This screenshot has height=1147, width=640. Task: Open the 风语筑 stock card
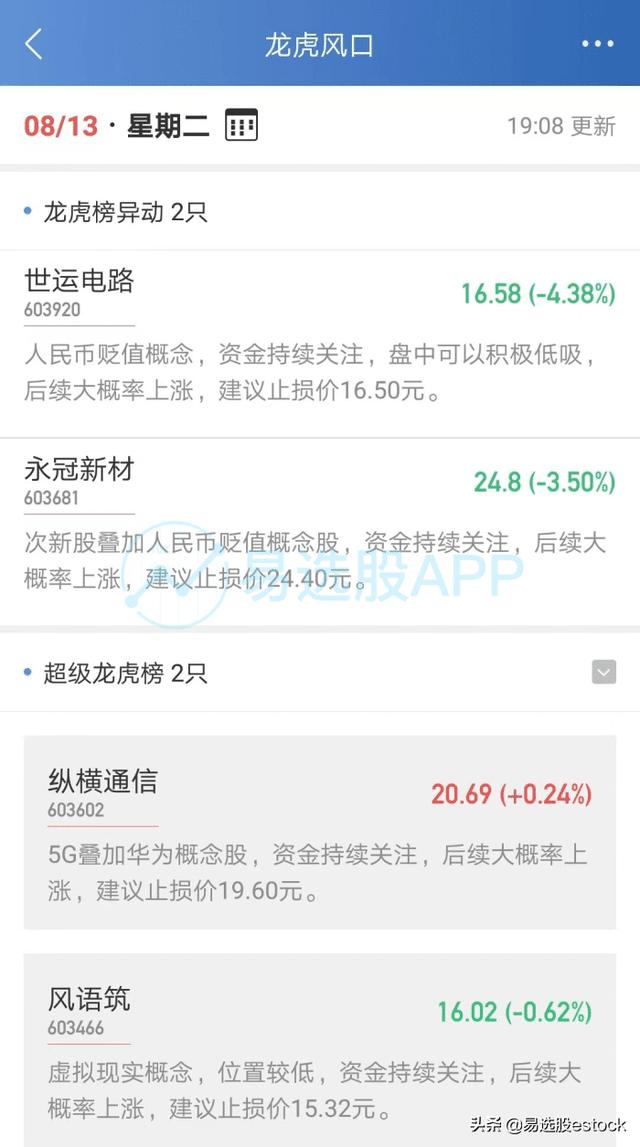click(320, 1050)
